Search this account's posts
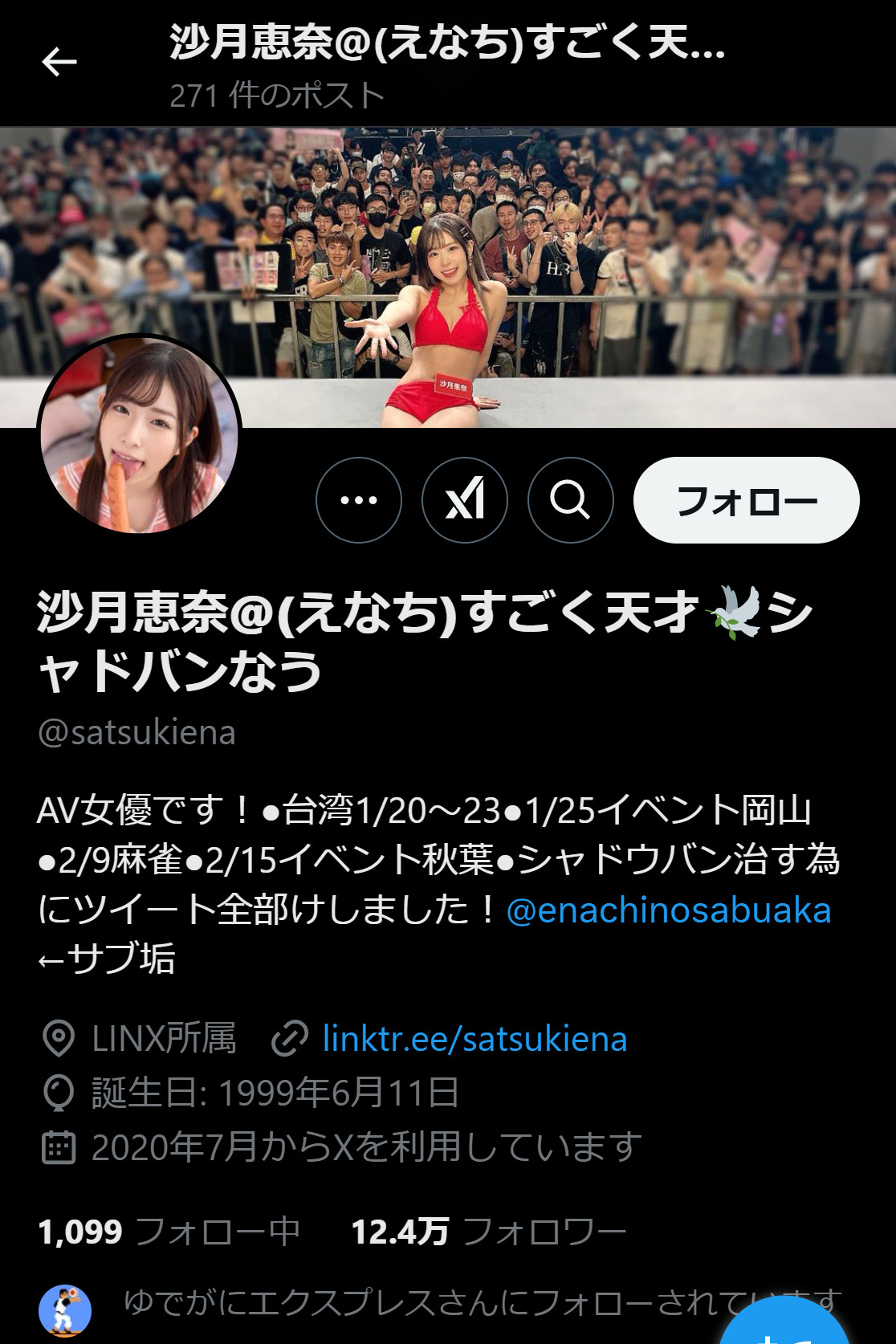The height and width of the screenshot is (1344, 896). [x=571, y=500]
